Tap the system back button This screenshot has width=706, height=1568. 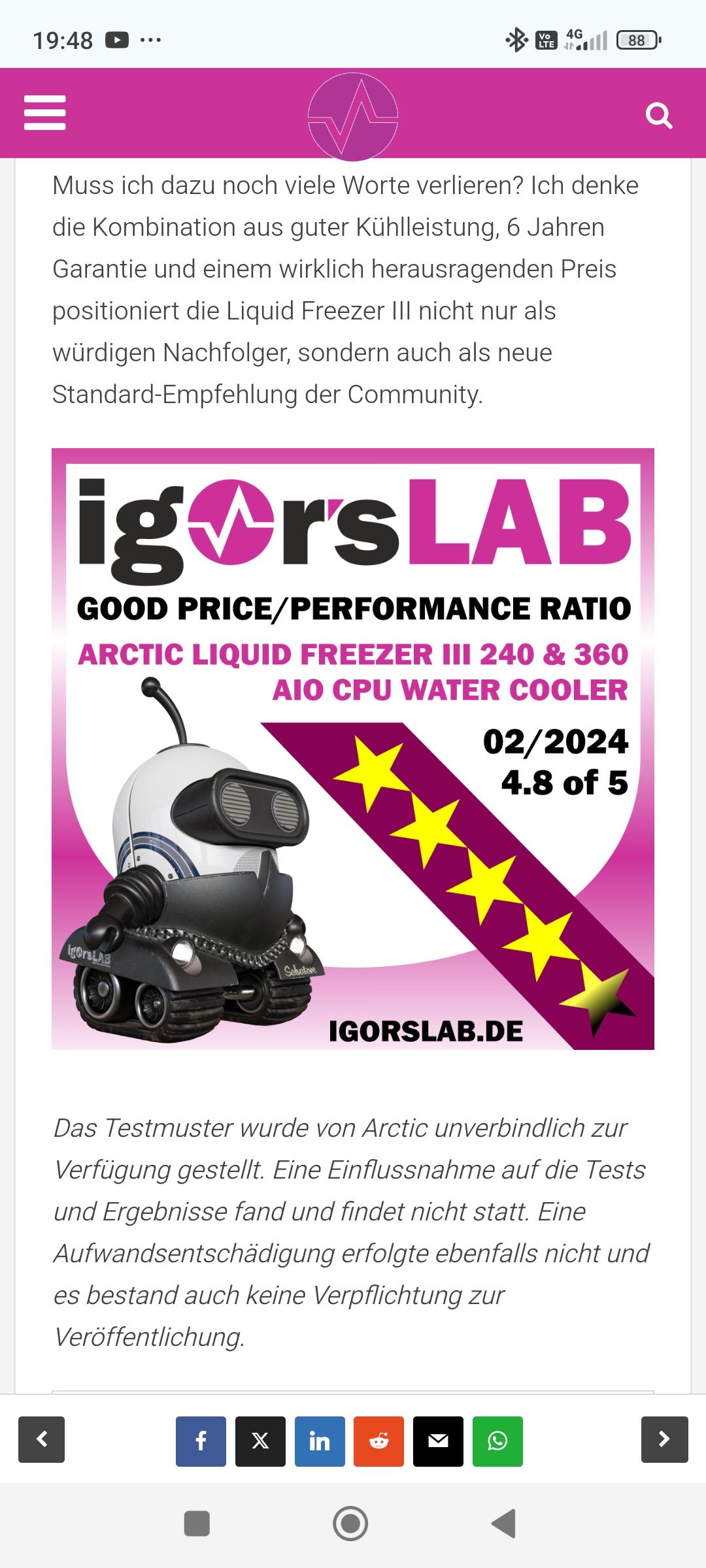504,1523
